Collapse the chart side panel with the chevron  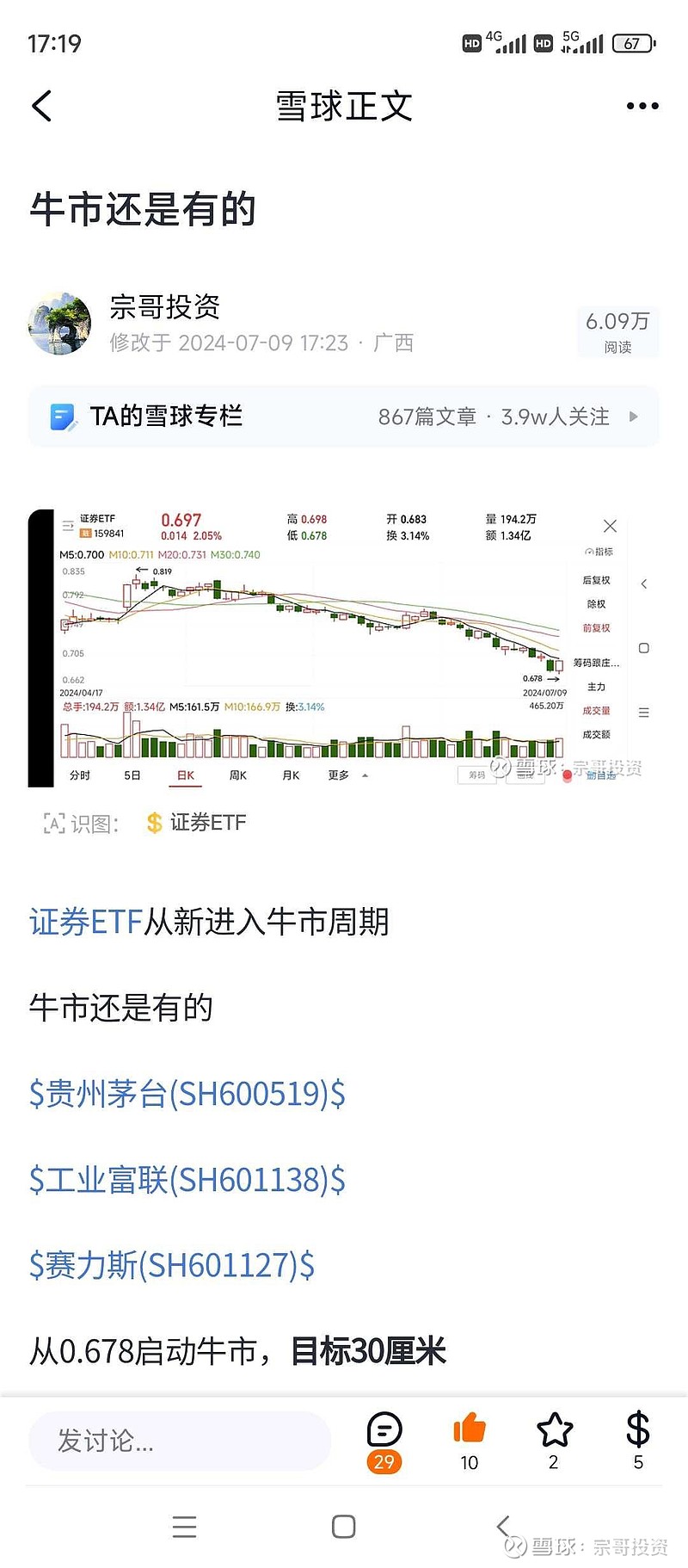click(645, 583)
